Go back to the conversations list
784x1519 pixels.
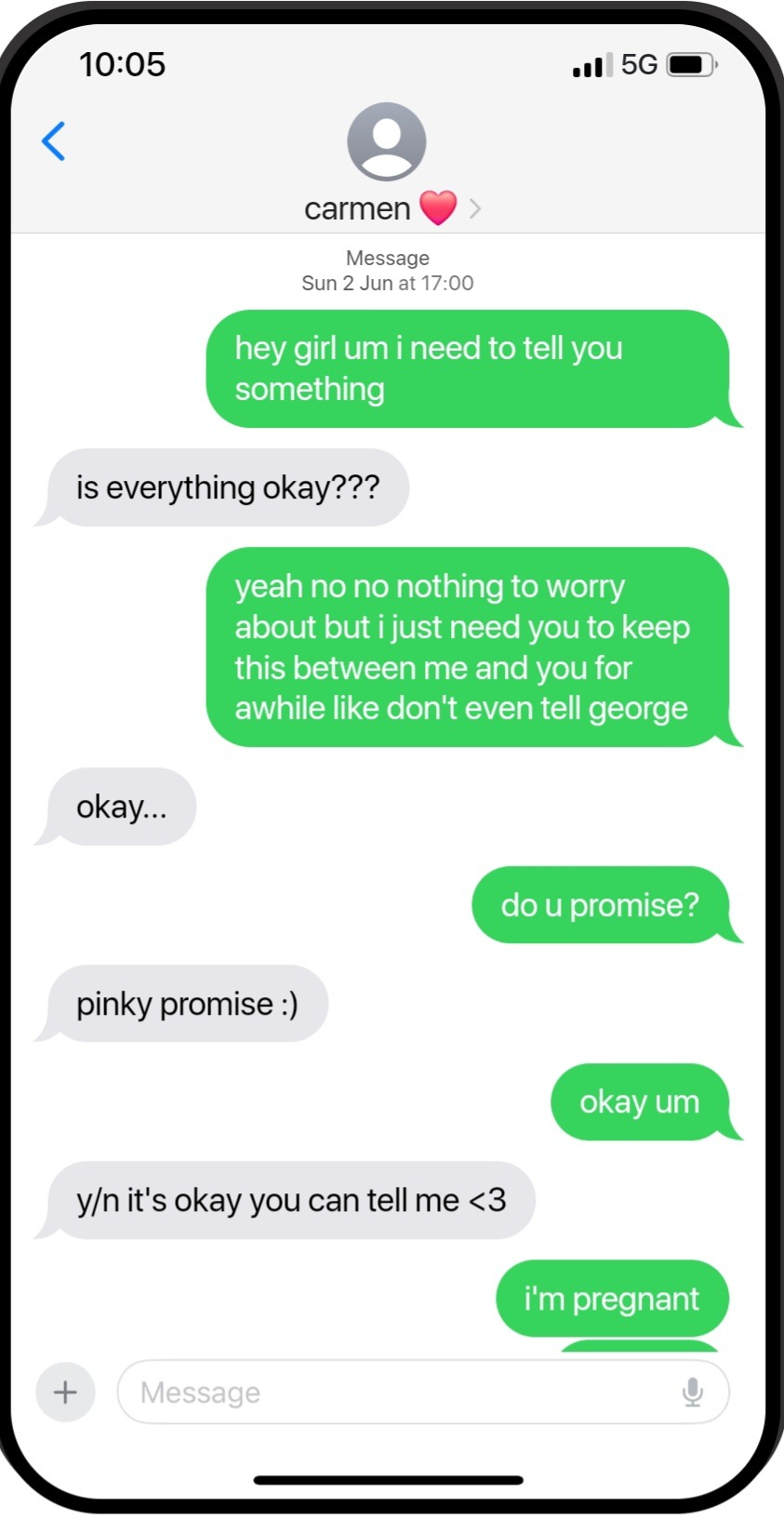coord(54,141)
